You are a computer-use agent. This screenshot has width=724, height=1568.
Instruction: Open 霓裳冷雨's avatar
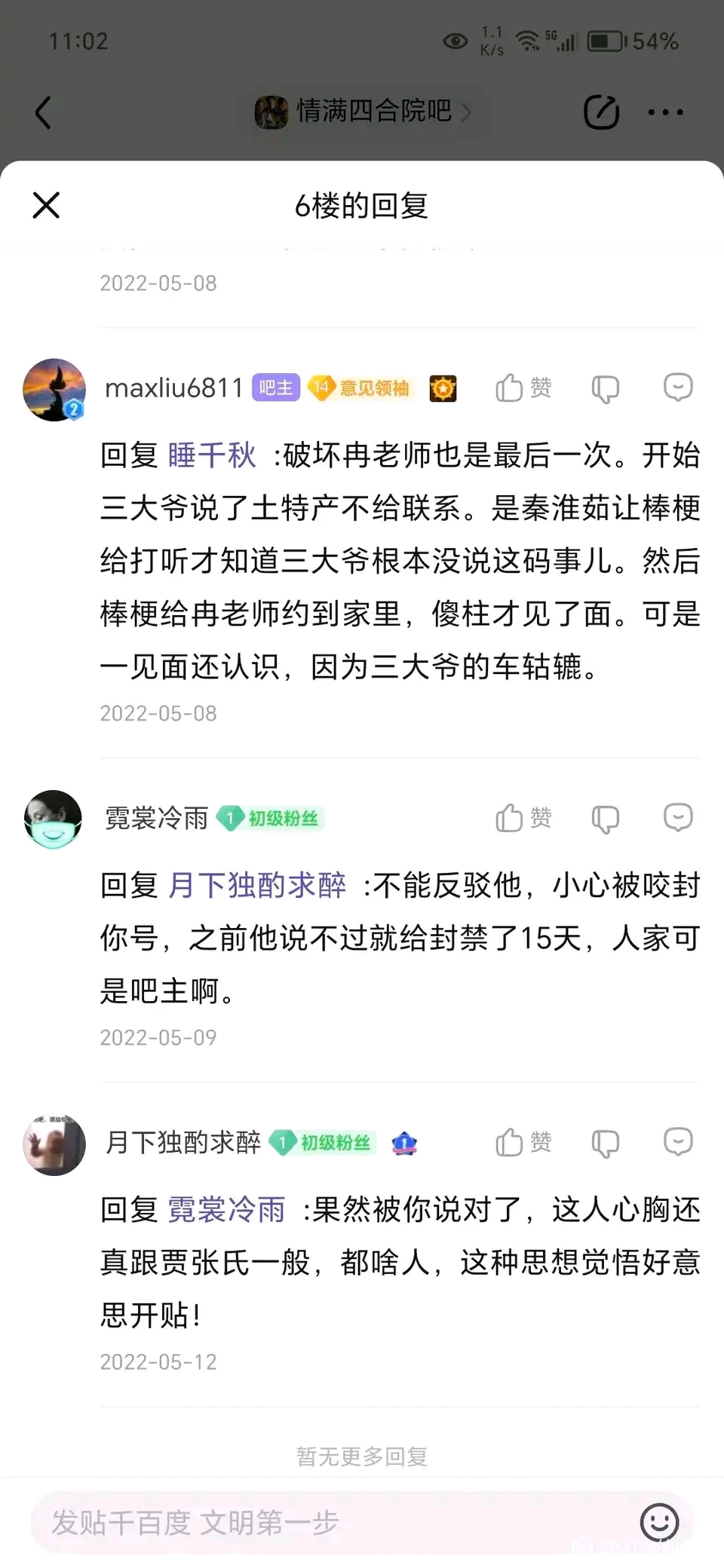[53, 819]
